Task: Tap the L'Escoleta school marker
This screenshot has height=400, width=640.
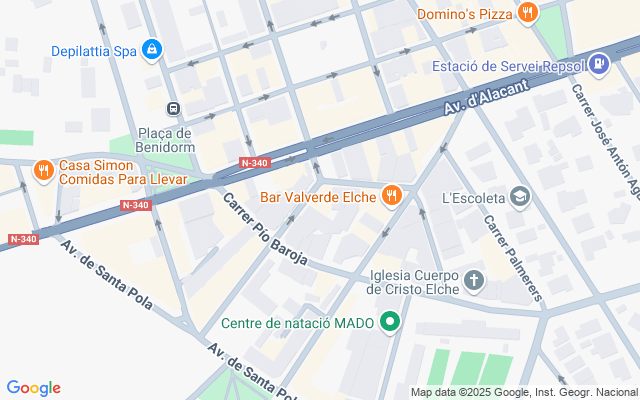Action: tap(520, 197)
